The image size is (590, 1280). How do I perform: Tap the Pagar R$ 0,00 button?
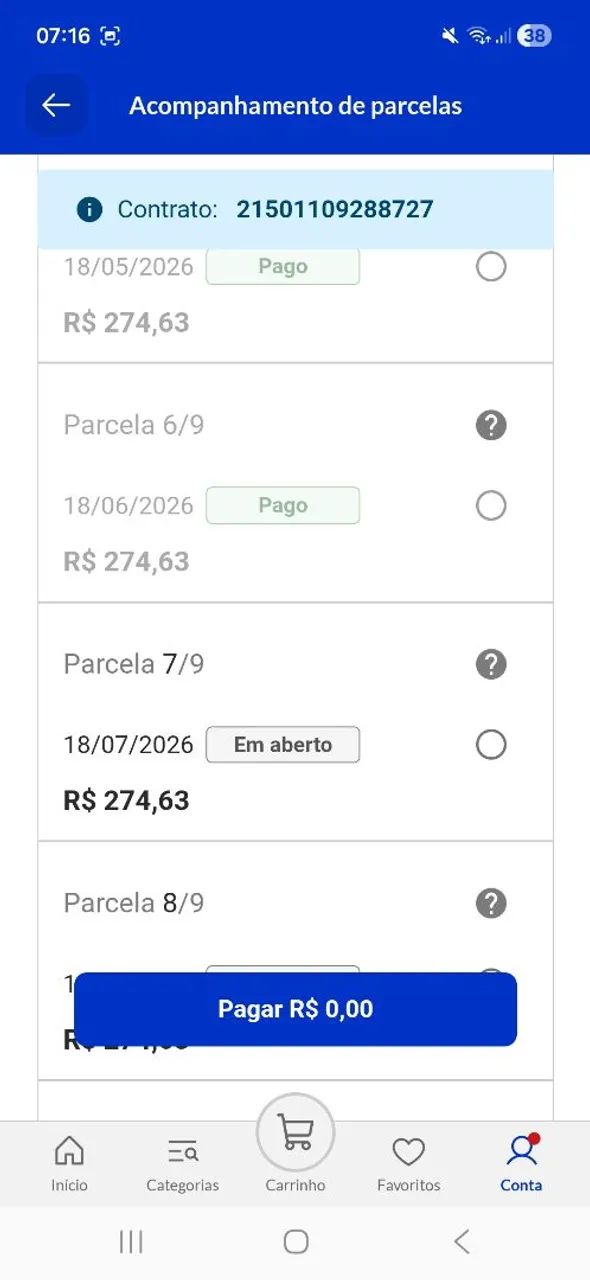pos(295,1009)
